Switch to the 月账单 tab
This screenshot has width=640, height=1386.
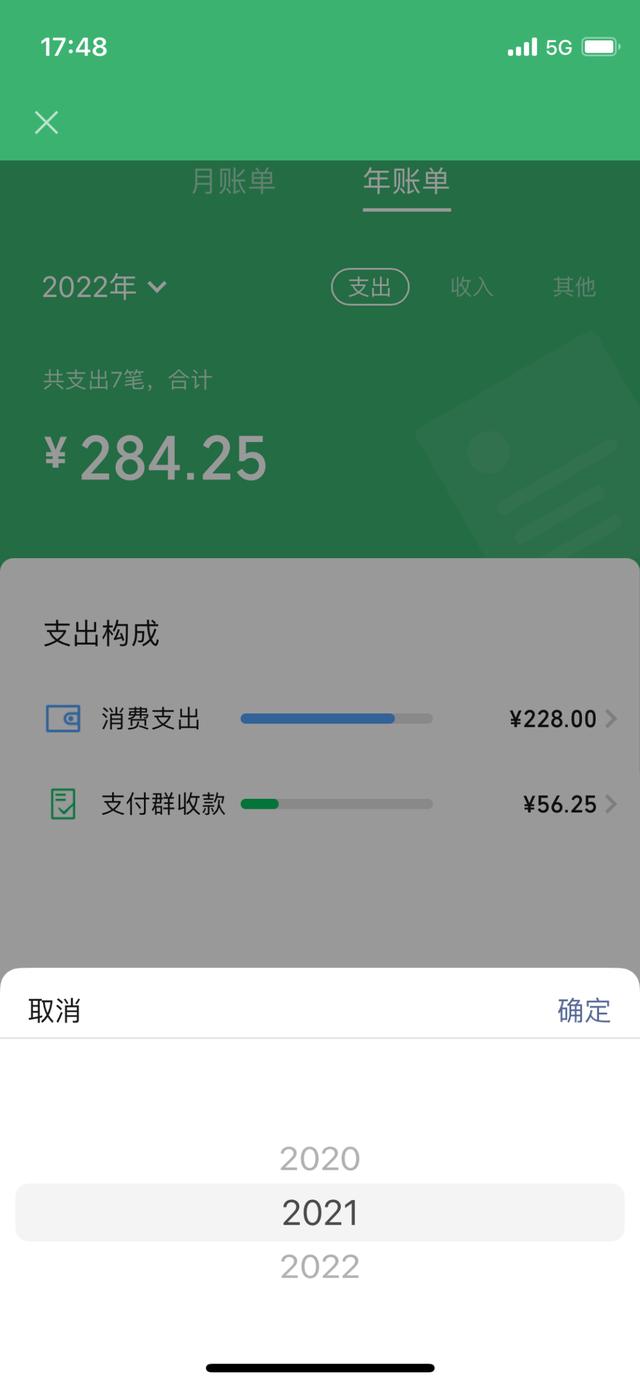coord(233,181)
